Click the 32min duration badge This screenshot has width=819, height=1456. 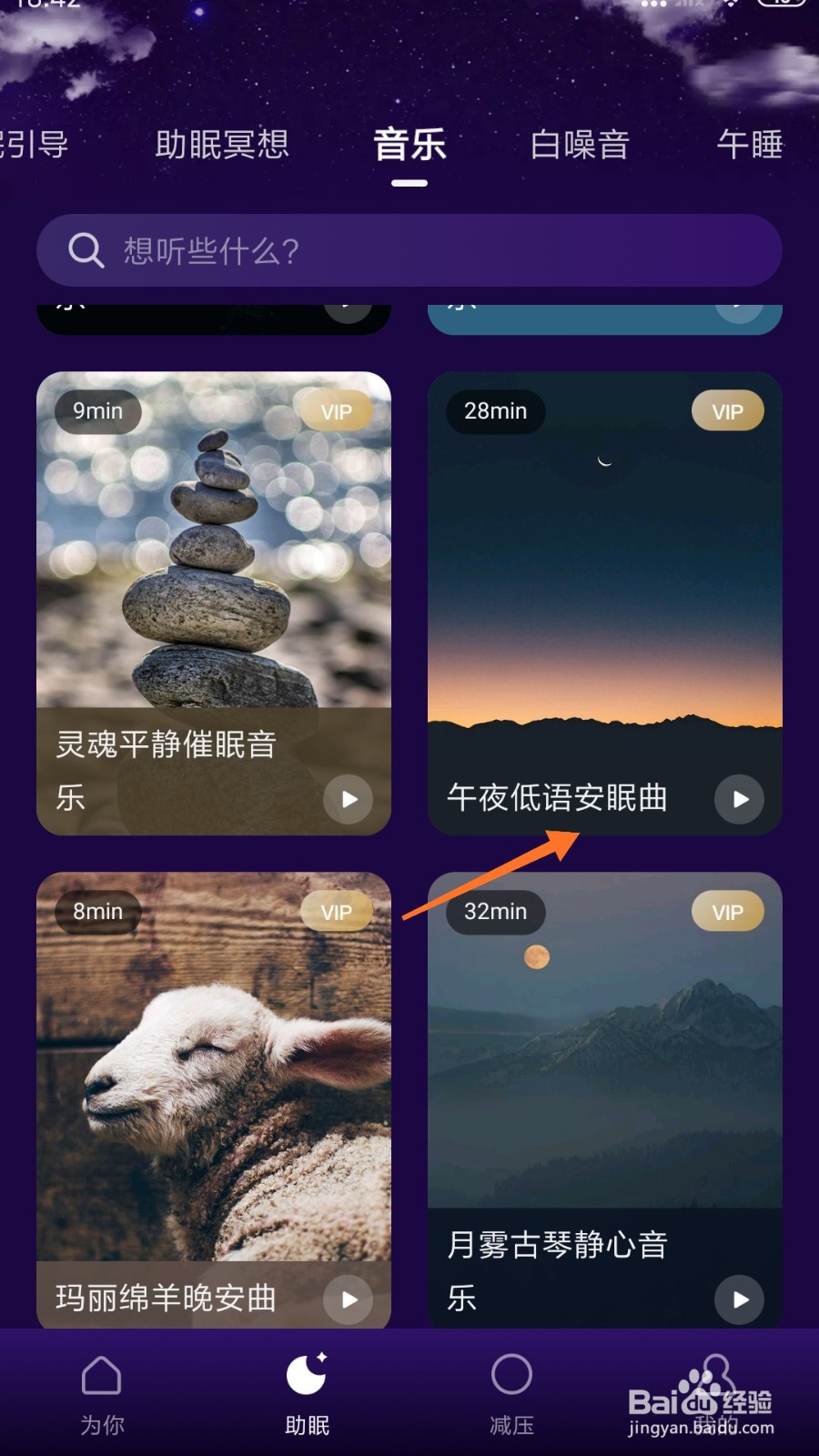click(x=495, y=912)
